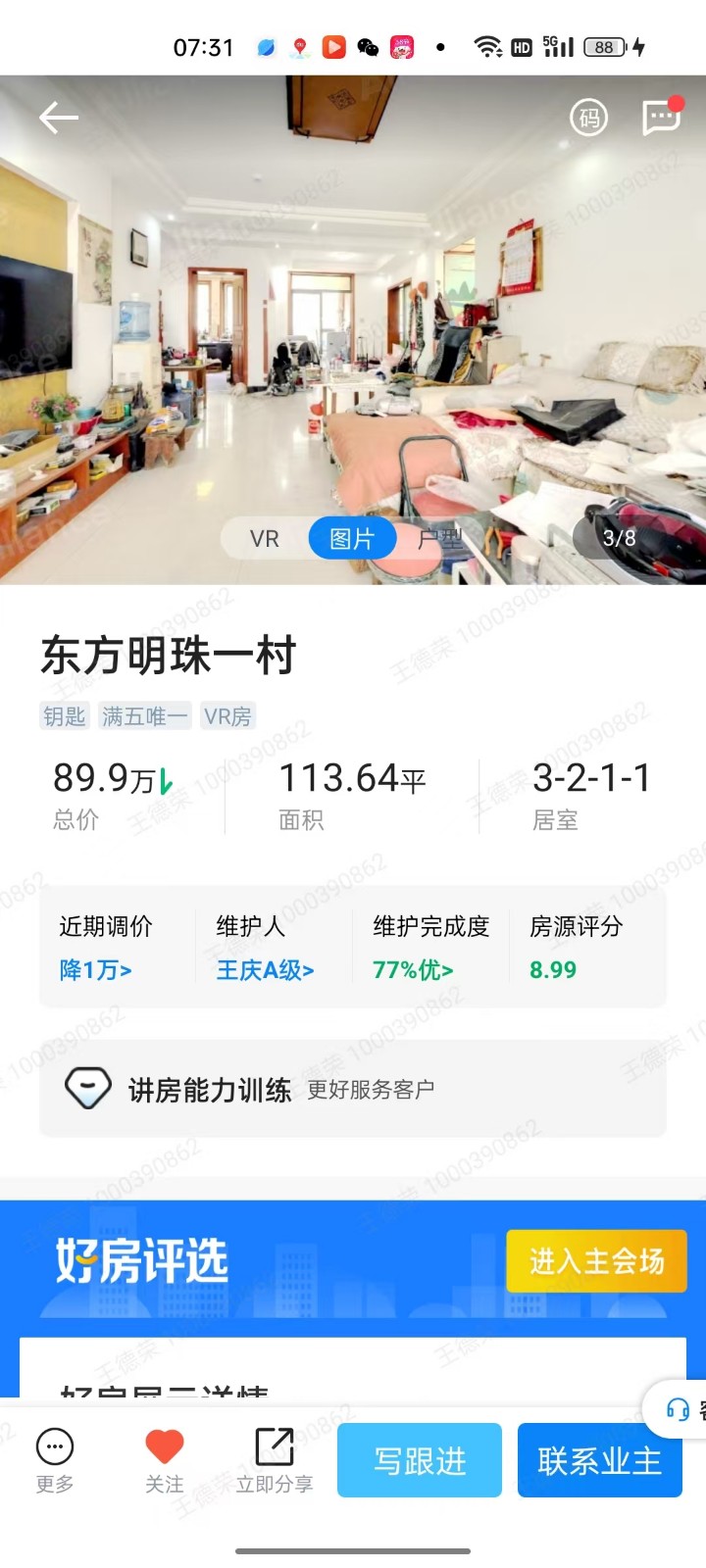
Task: Open maintainer 王庆A级 details
Action: pyautogui.click(x=265, y=970)
